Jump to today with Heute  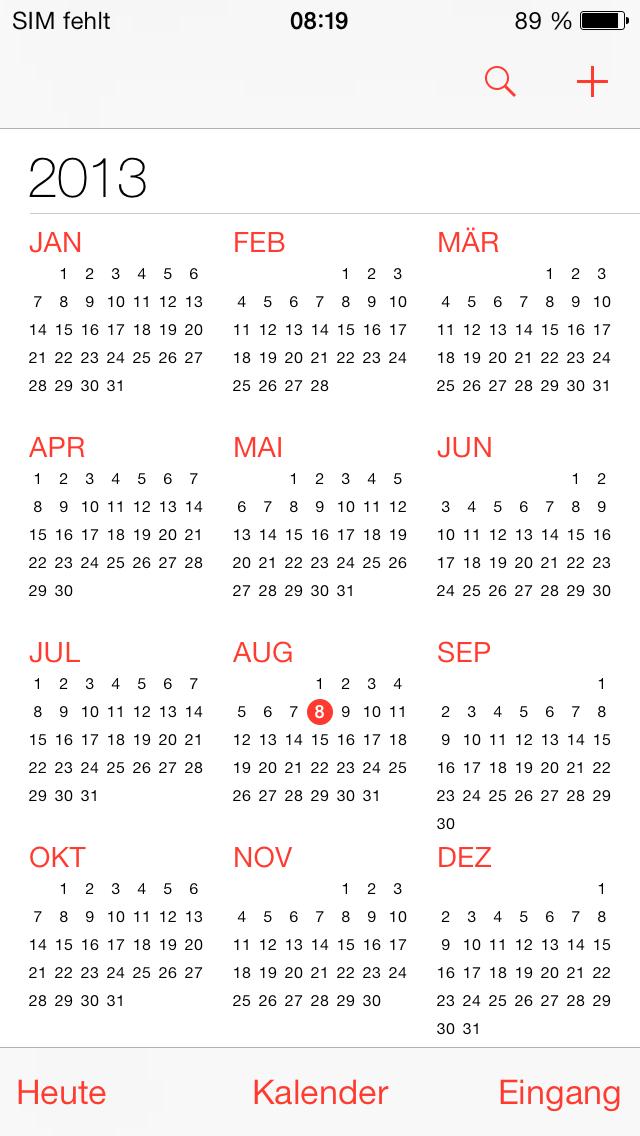coord(62,1093)
